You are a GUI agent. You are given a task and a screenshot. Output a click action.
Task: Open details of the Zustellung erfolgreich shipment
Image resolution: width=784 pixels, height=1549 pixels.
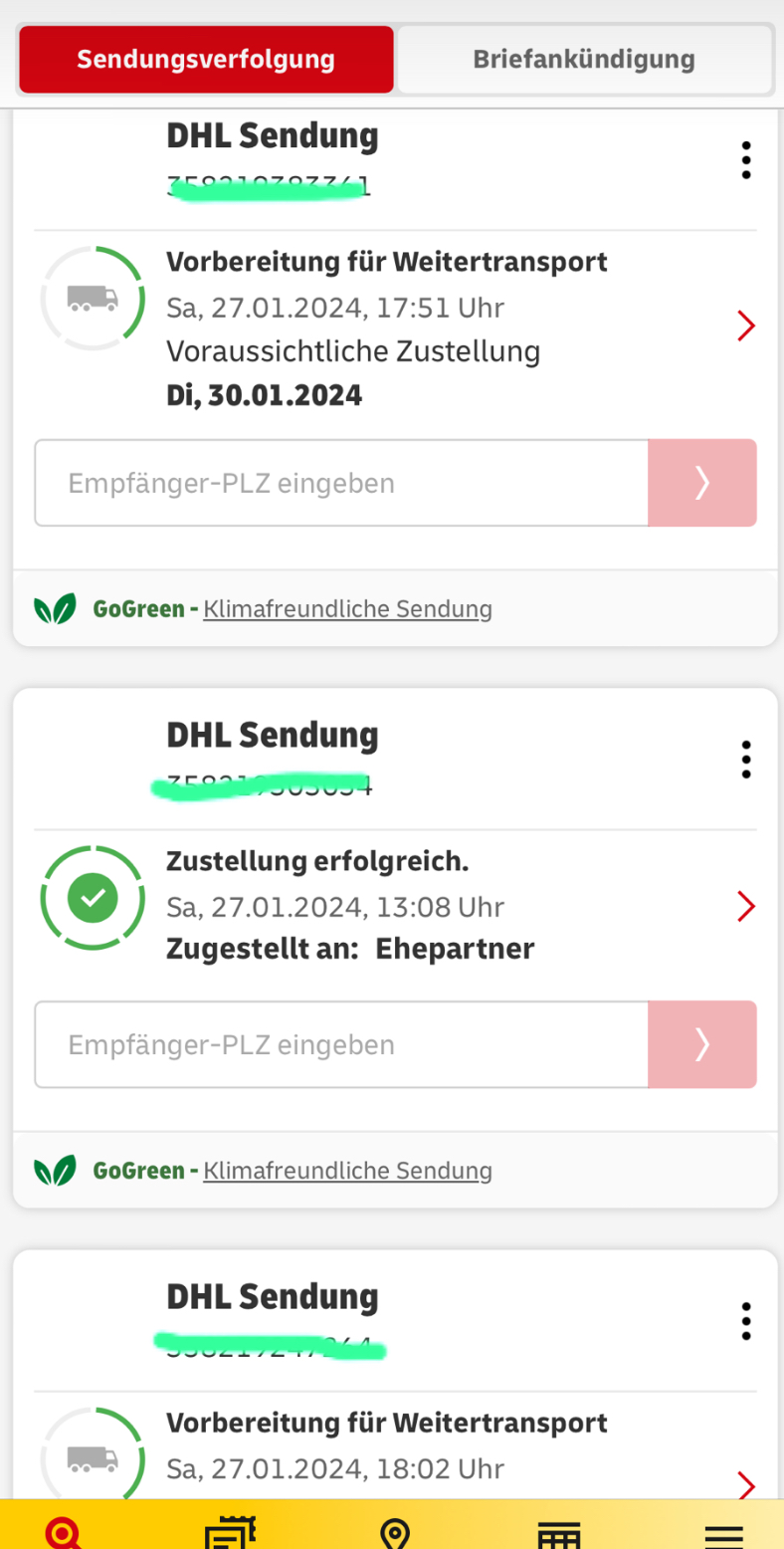[x=746, y=907]
